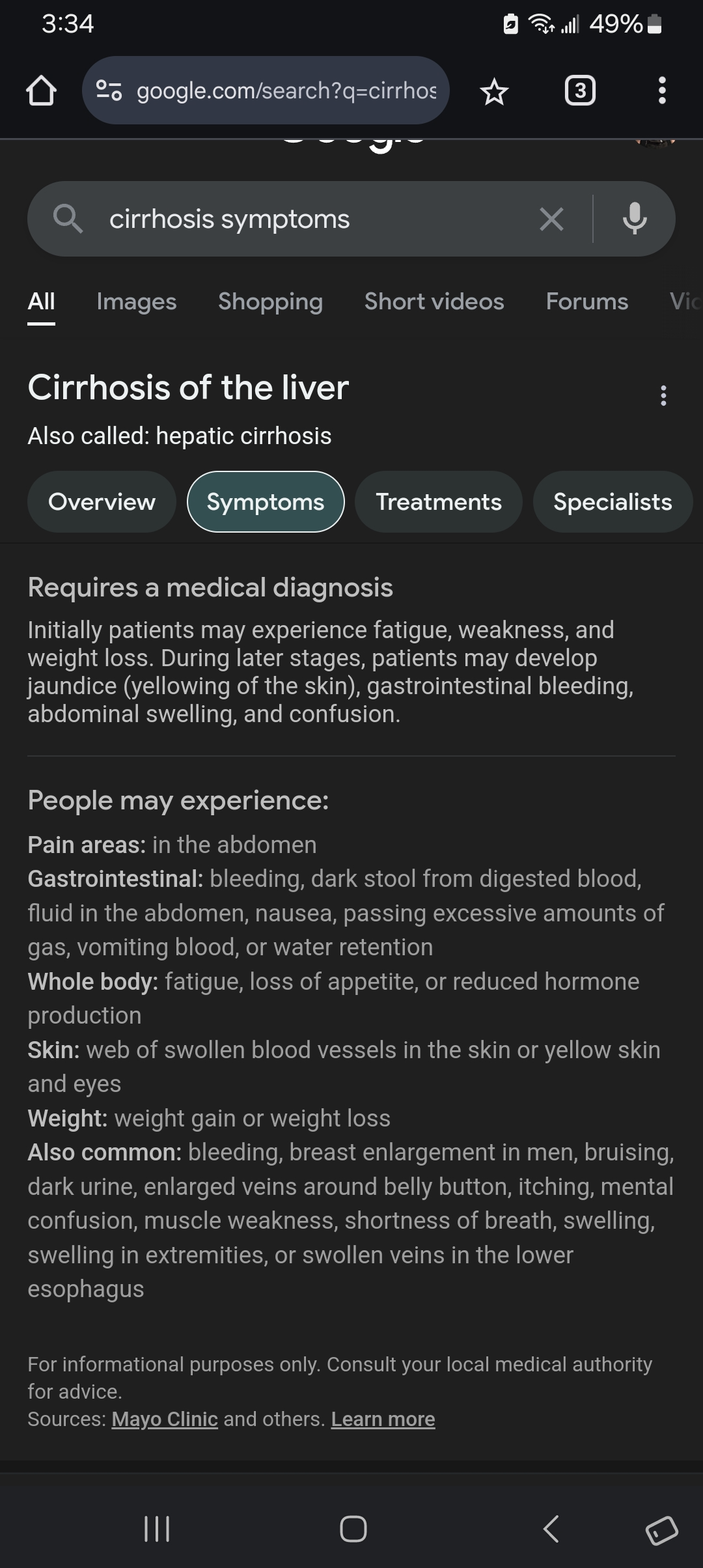703x1568 pixels.
Task: Open the Learn more link
Action: tap(383, 1419)
